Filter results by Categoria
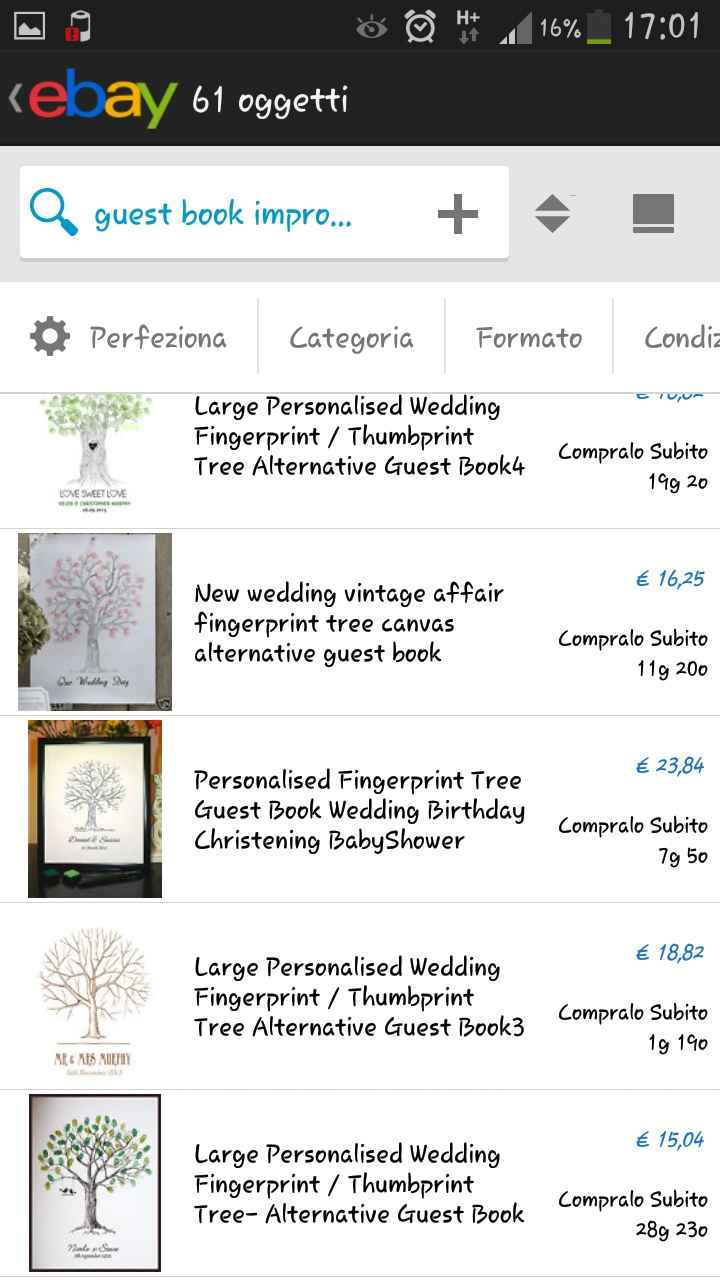 pyautogui.click(x=351, y=338)
